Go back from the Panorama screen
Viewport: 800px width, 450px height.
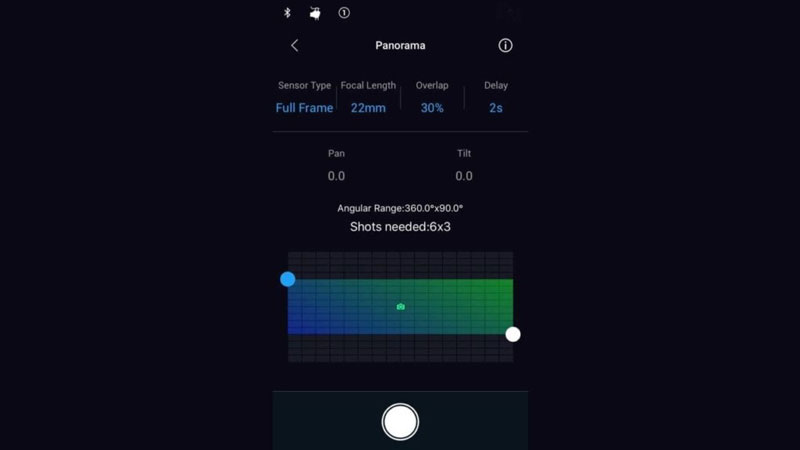(294, 46)
